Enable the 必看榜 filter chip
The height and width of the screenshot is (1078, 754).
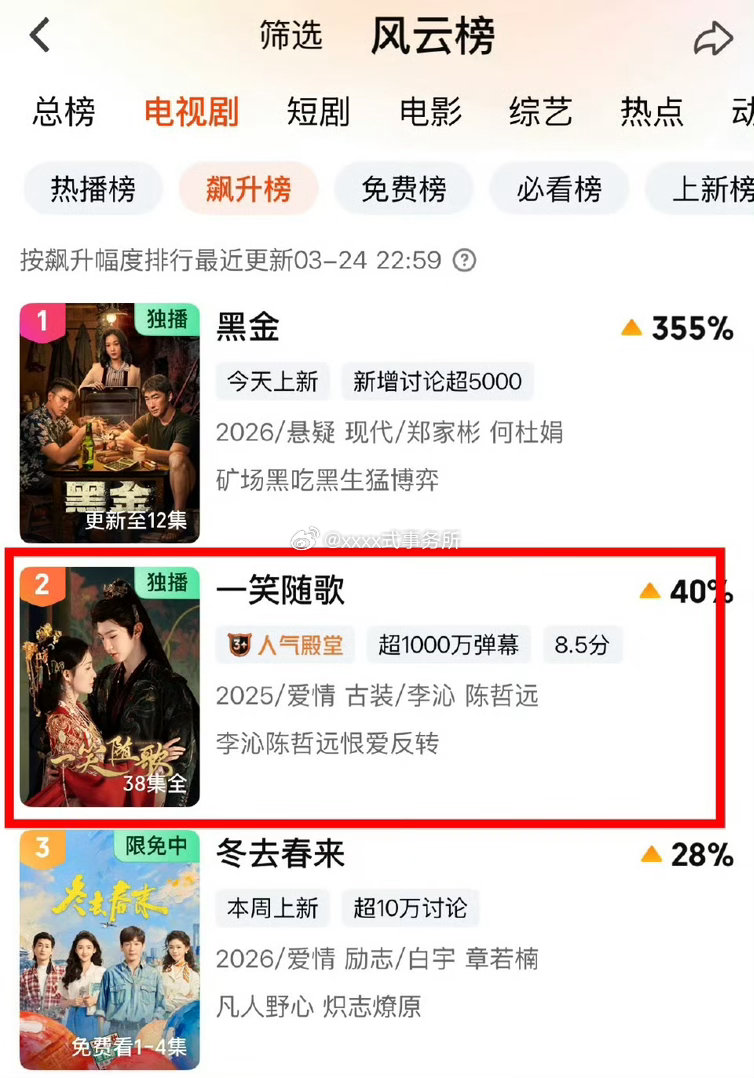coord(560,188)
